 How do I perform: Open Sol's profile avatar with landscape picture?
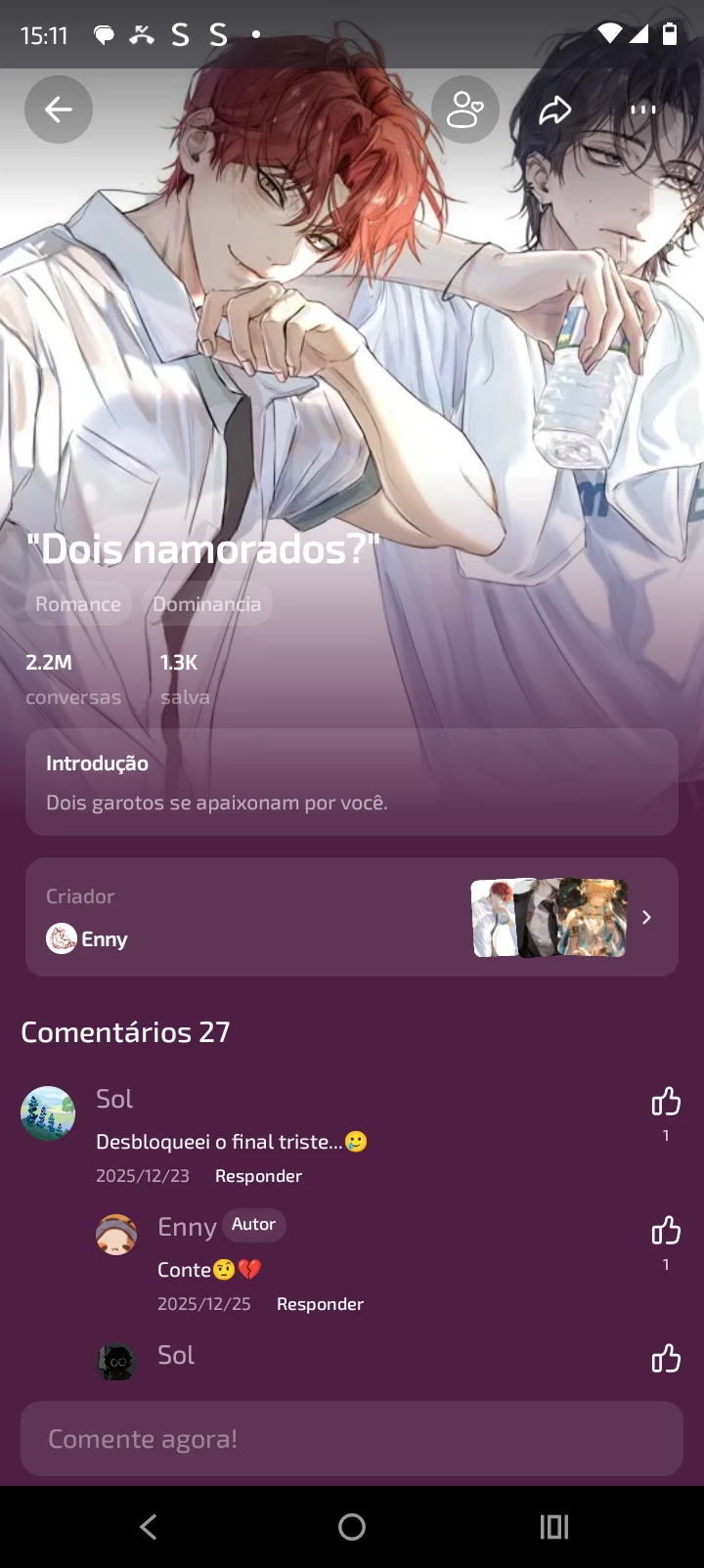48,1113
